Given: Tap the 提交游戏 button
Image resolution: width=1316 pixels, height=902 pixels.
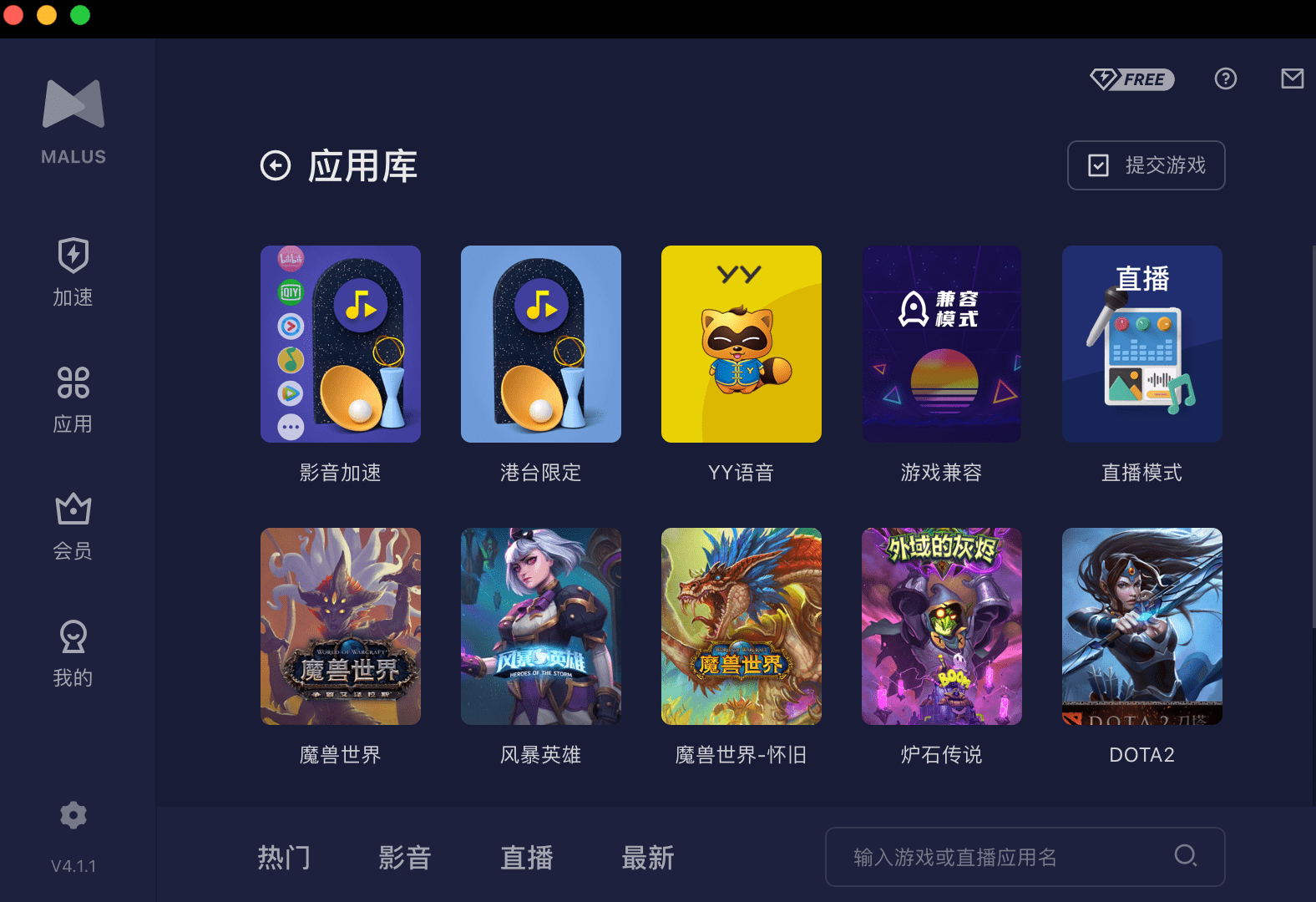Looking at the screenshot, I should pos(1146,165).
